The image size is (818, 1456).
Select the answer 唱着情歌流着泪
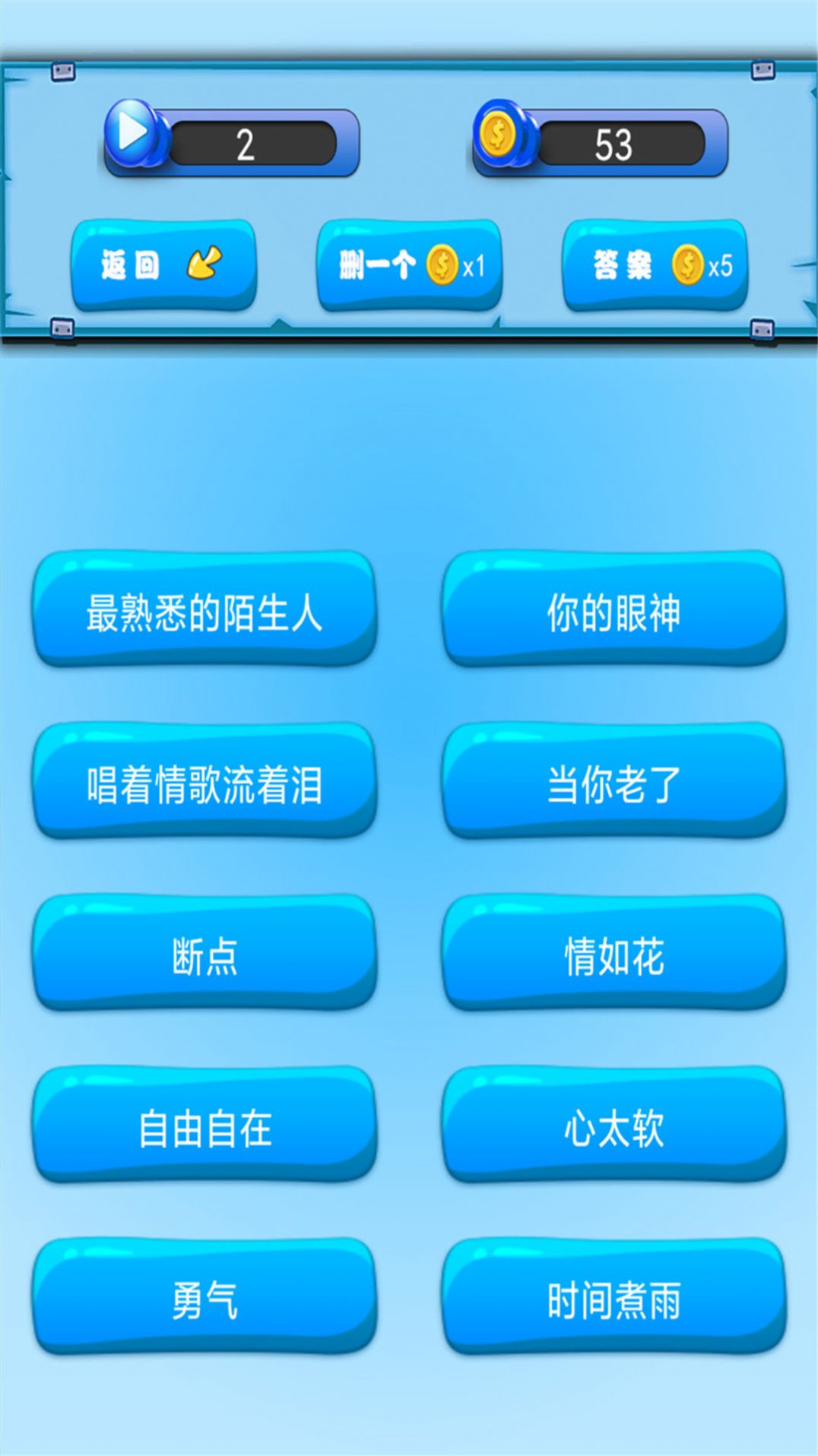(x=204, y=785)
